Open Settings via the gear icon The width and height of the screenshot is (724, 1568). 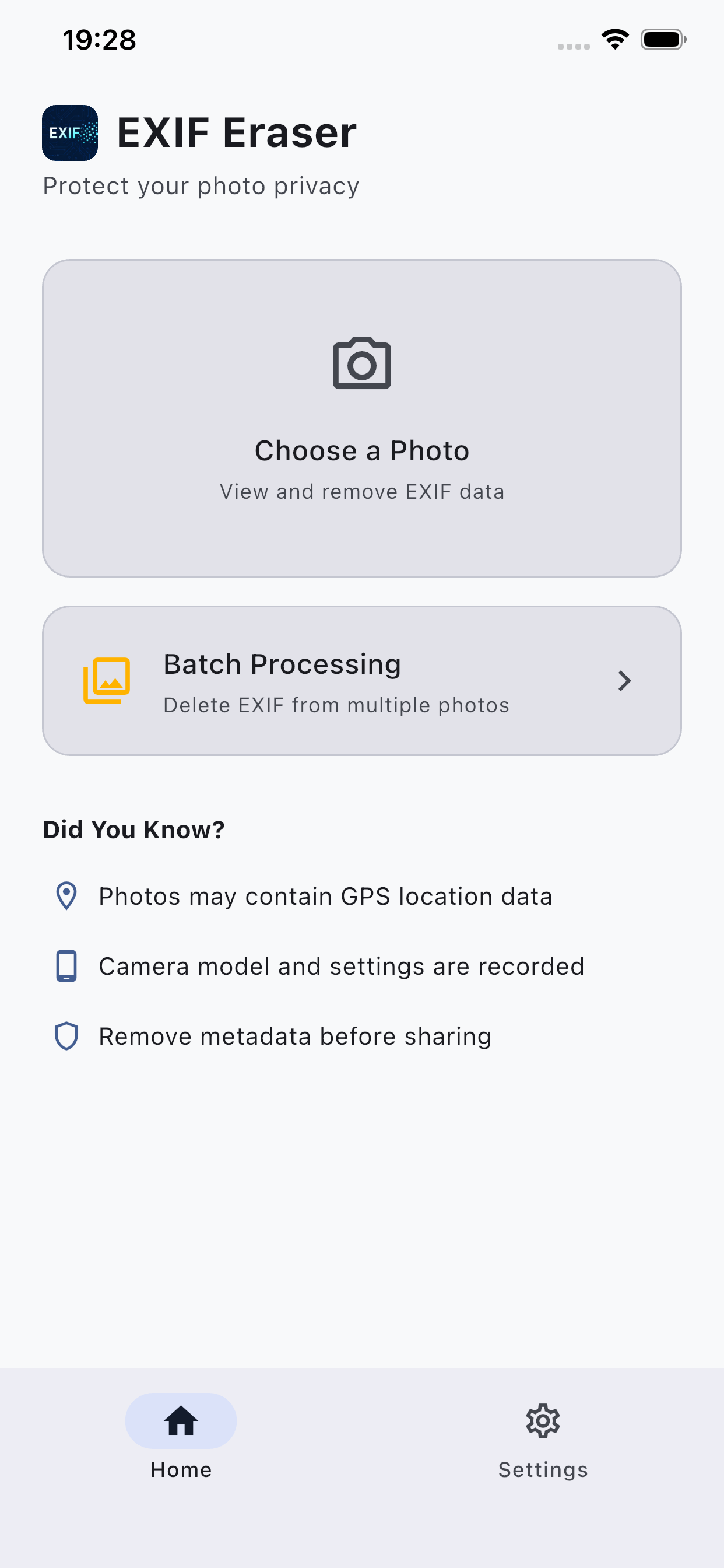543,1420
